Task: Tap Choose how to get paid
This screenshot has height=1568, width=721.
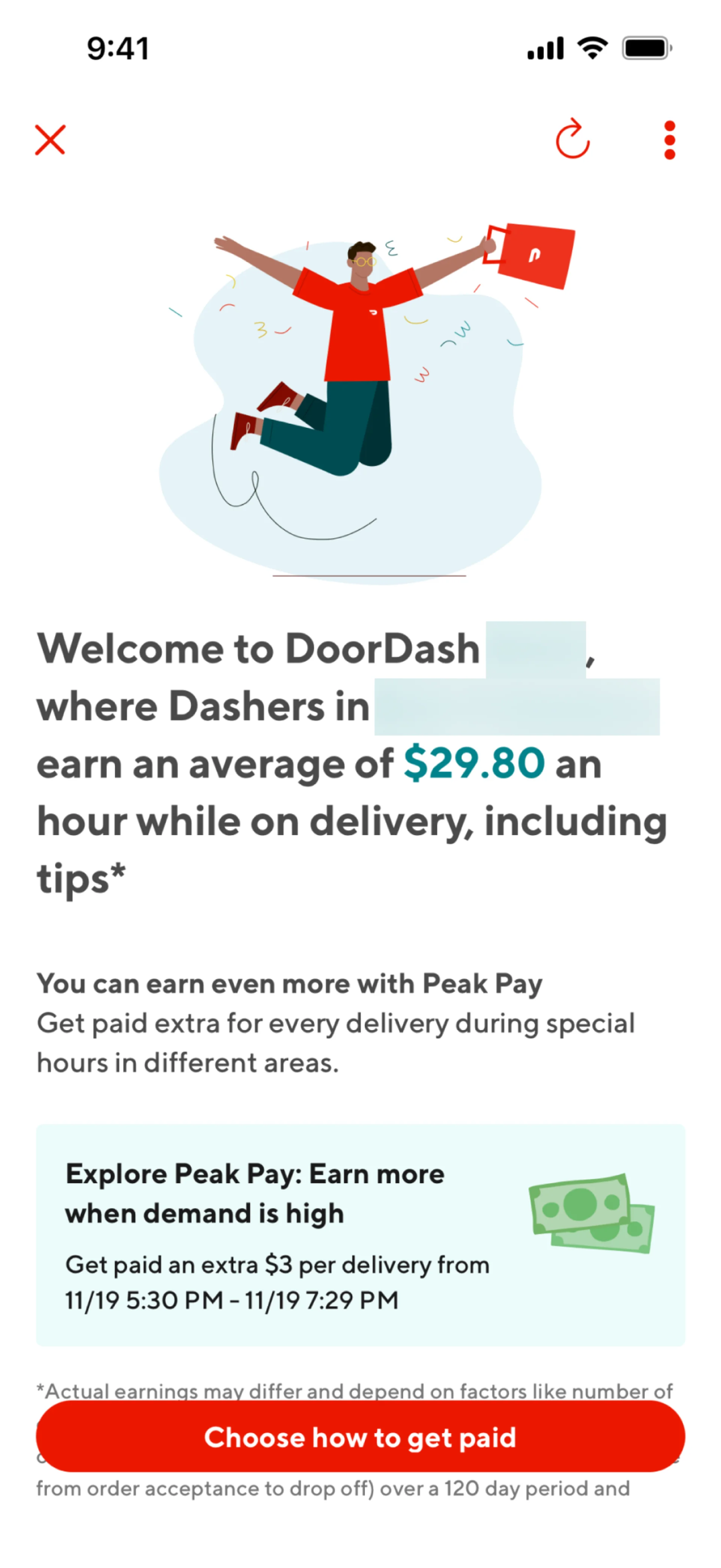Action: [x=360, y=1437]
